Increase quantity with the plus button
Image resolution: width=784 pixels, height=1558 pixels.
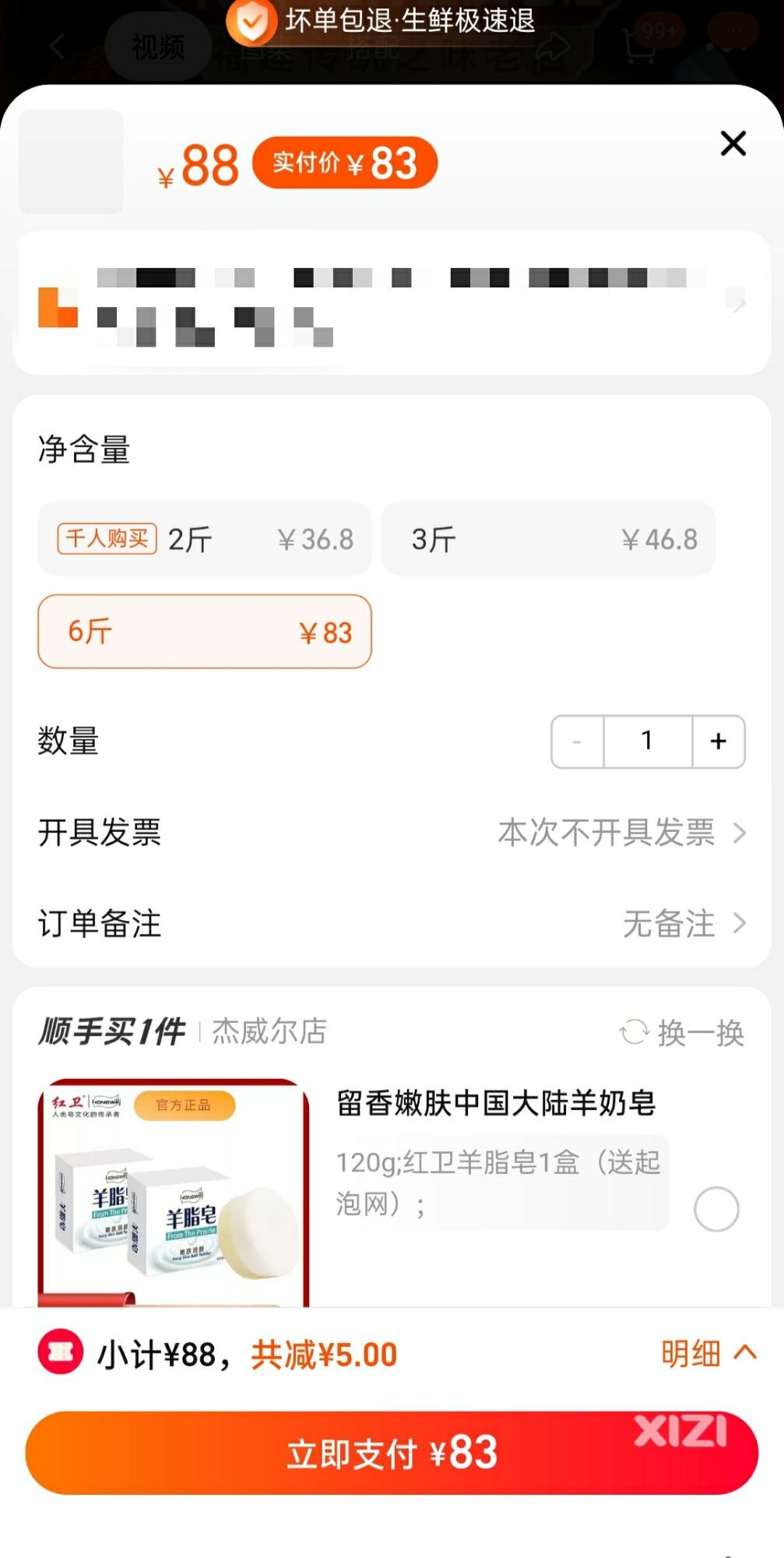pyautogui.click(x=718, y=741)
